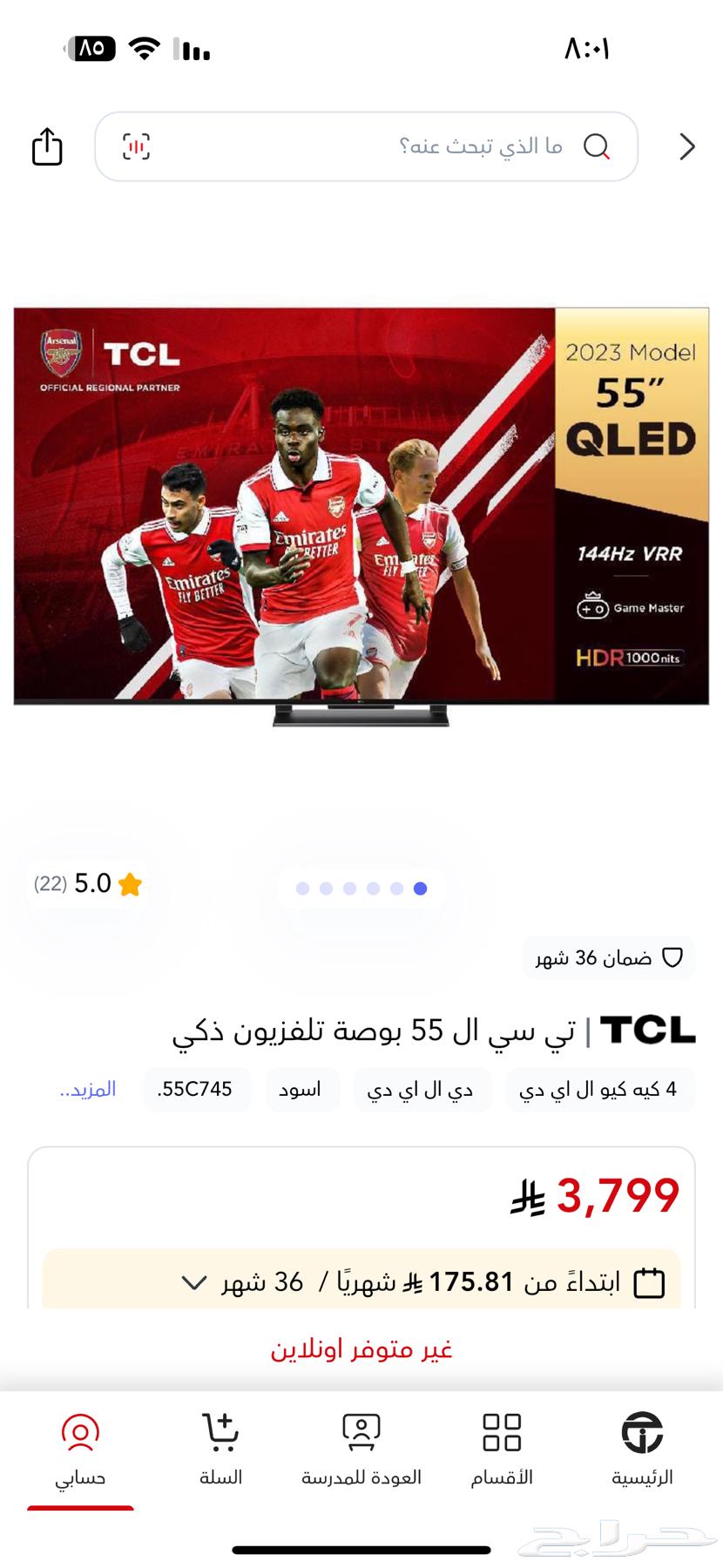Open the barcode scanner in search bar
Screen dimensions: 723x1568
coord(138,146)
